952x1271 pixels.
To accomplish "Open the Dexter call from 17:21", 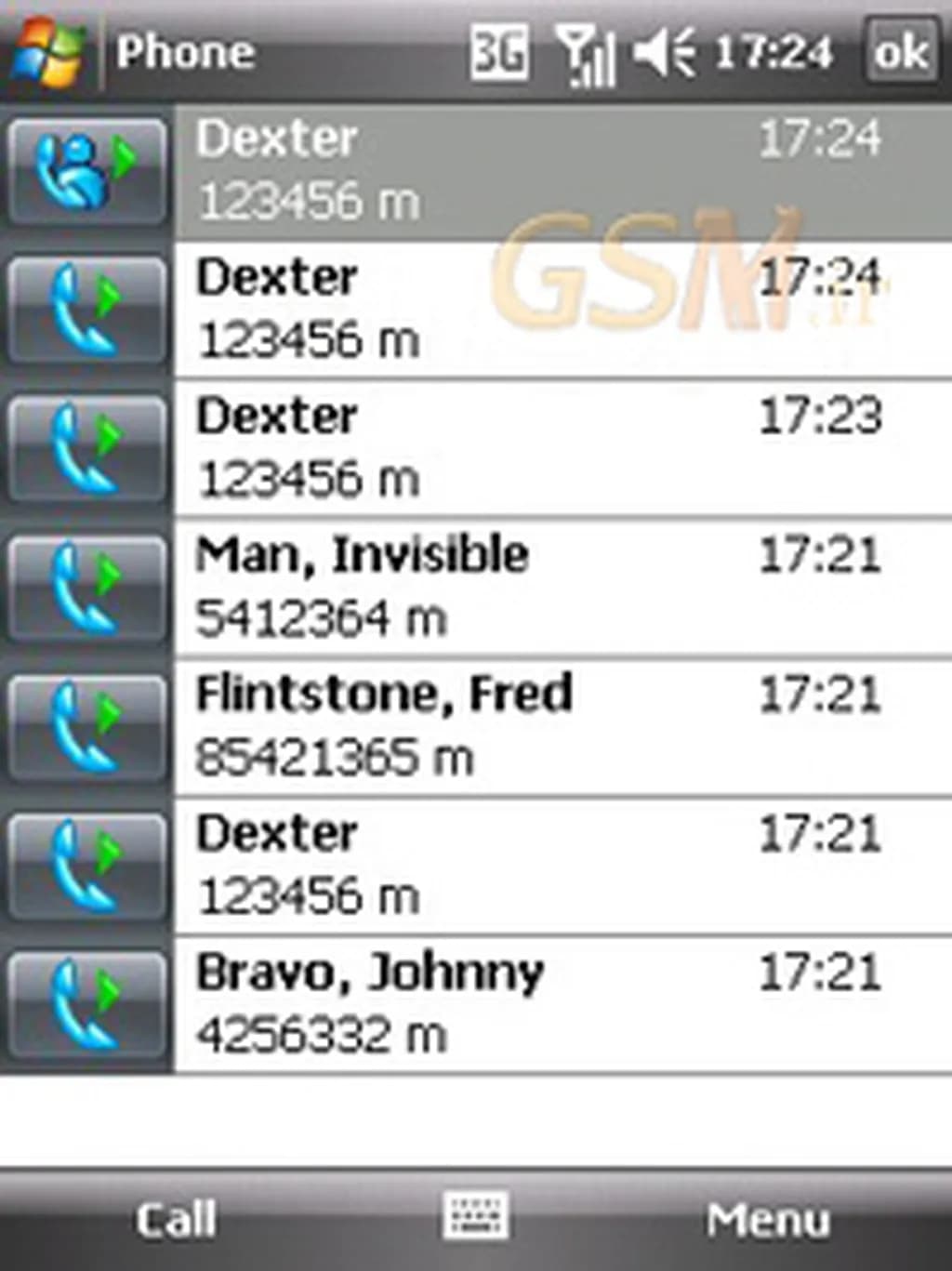I will click(558, 866).
